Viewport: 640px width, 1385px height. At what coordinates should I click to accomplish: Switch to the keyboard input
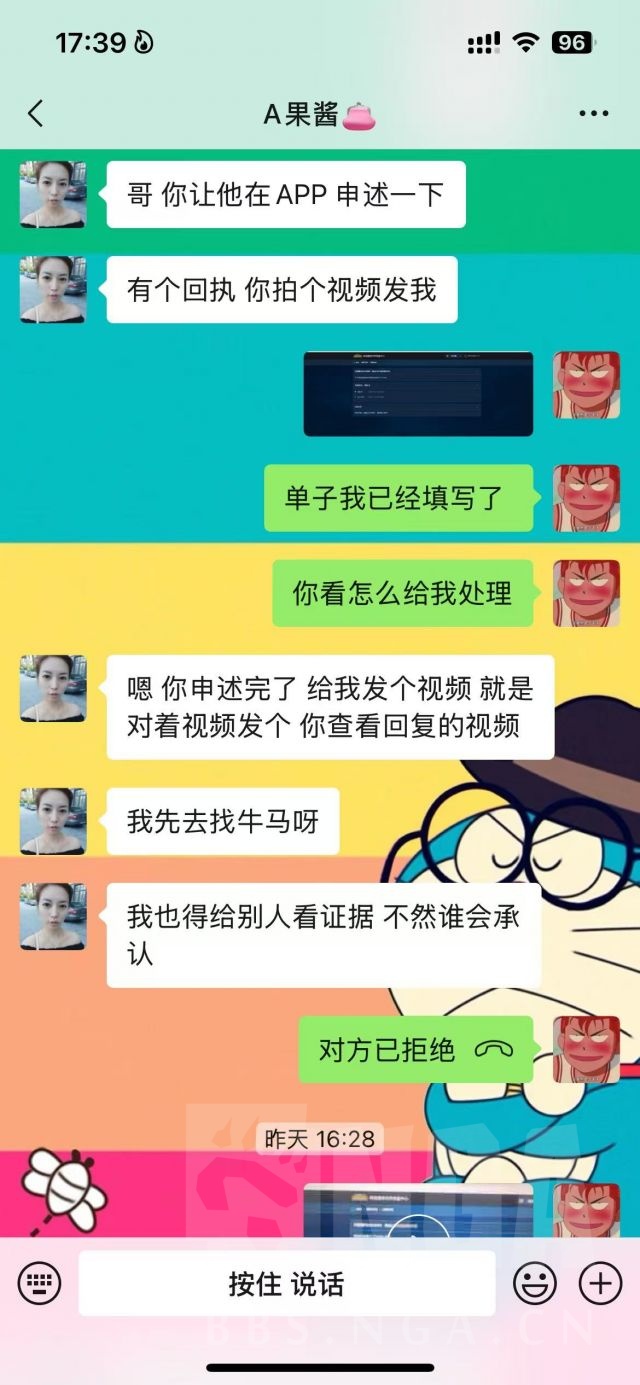39,1283
